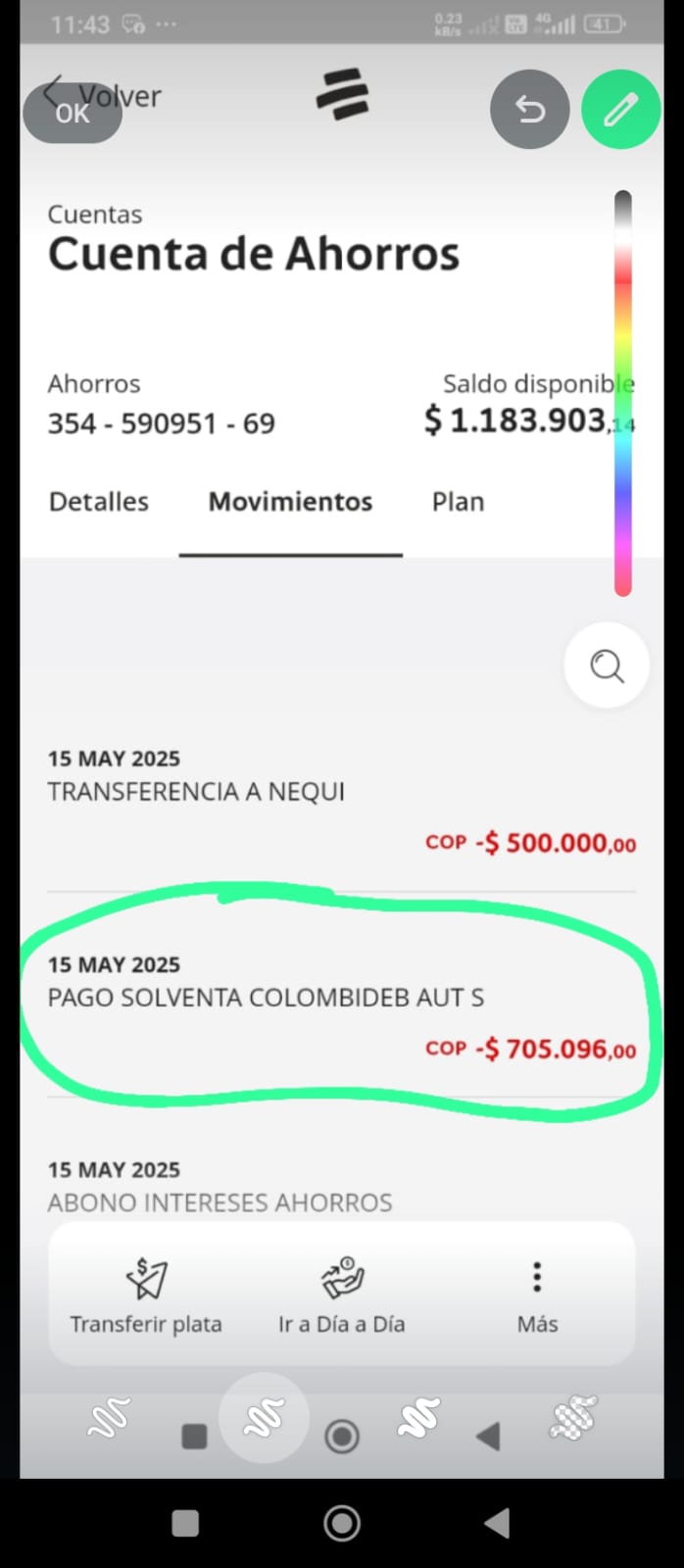Choose the highlighted medium squiggle brush
The height and width of the screenshot is (1568, 684).
pos(264,1418)
